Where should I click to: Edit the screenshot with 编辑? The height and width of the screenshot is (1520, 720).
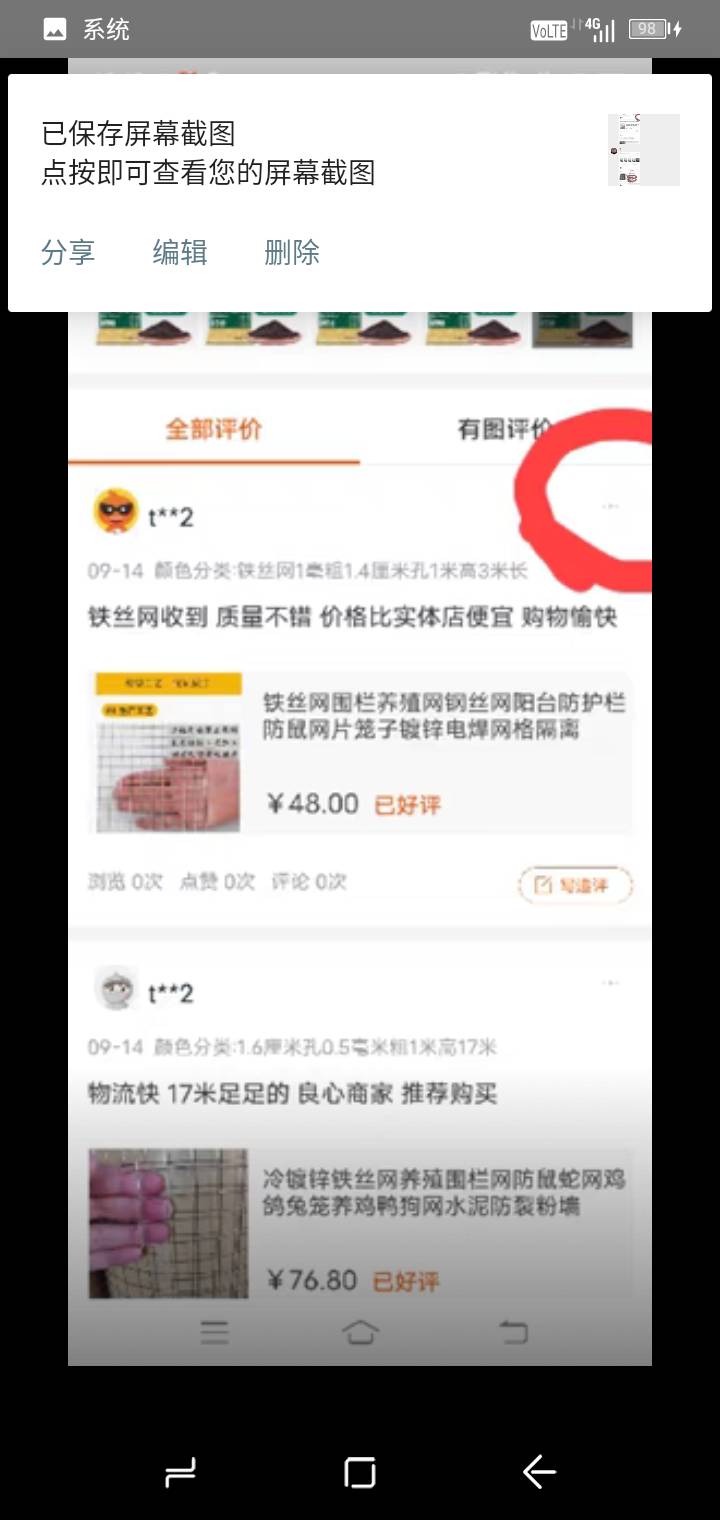tap(180, 252)
